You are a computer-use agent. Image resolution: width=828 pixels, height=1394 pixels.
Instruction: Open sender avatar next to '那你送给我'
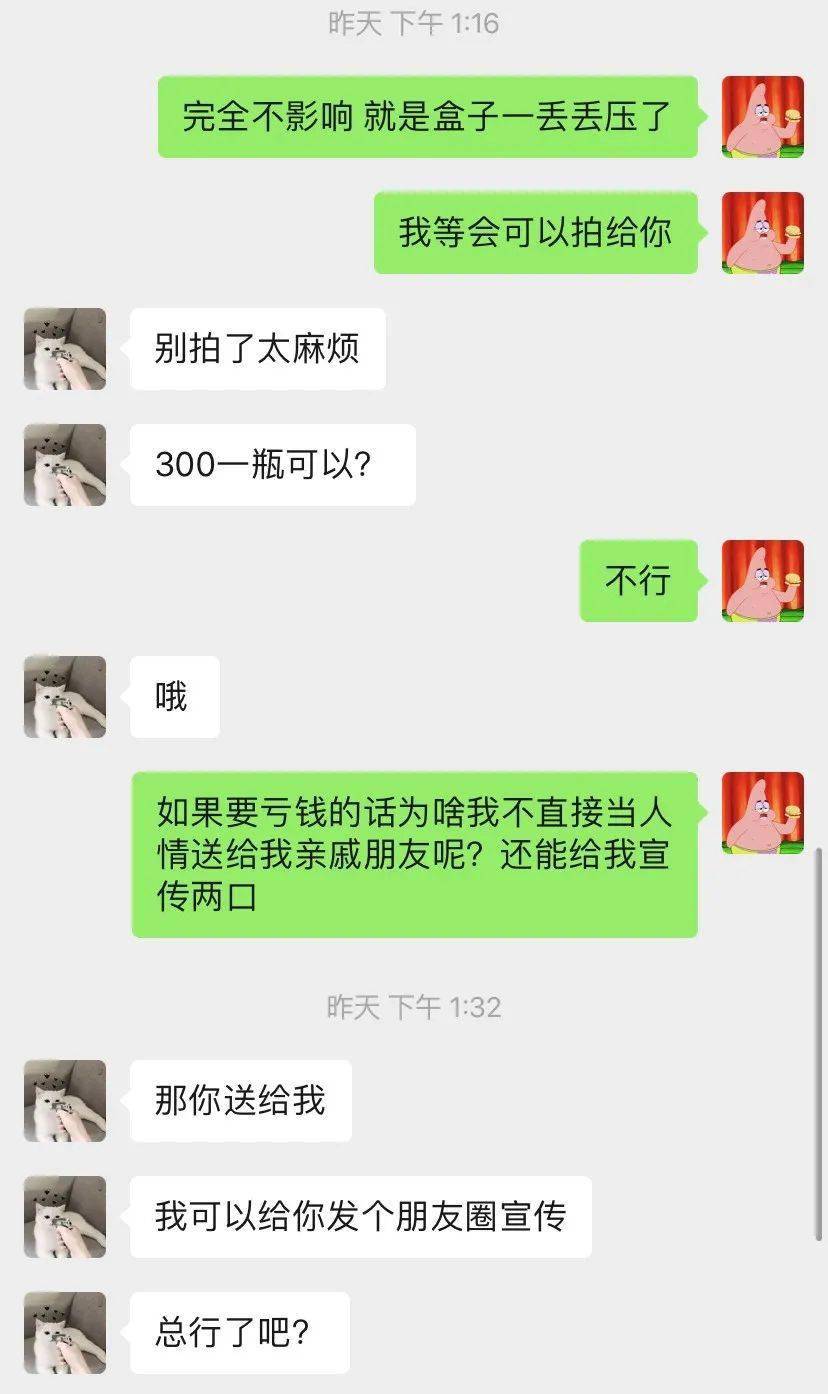[65, 1101]
